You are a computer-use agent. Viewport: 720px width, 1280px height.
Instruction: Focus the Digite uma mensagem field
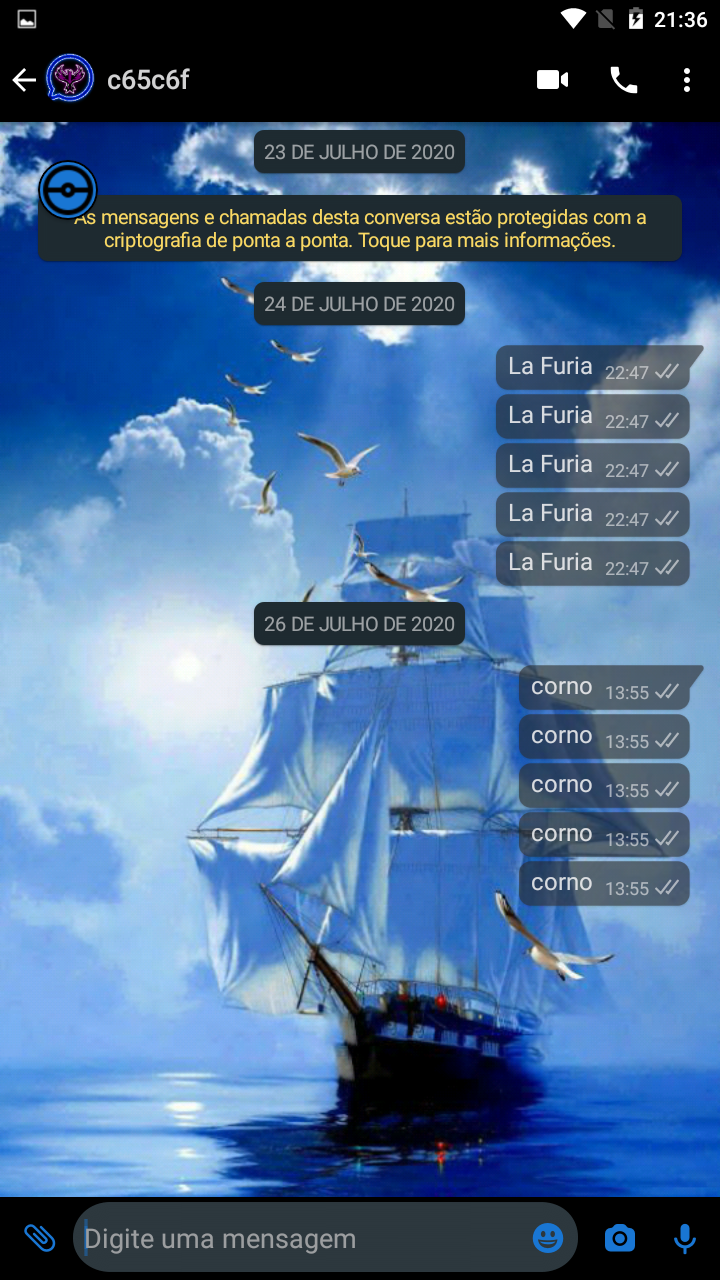(x=300, y=1238)
